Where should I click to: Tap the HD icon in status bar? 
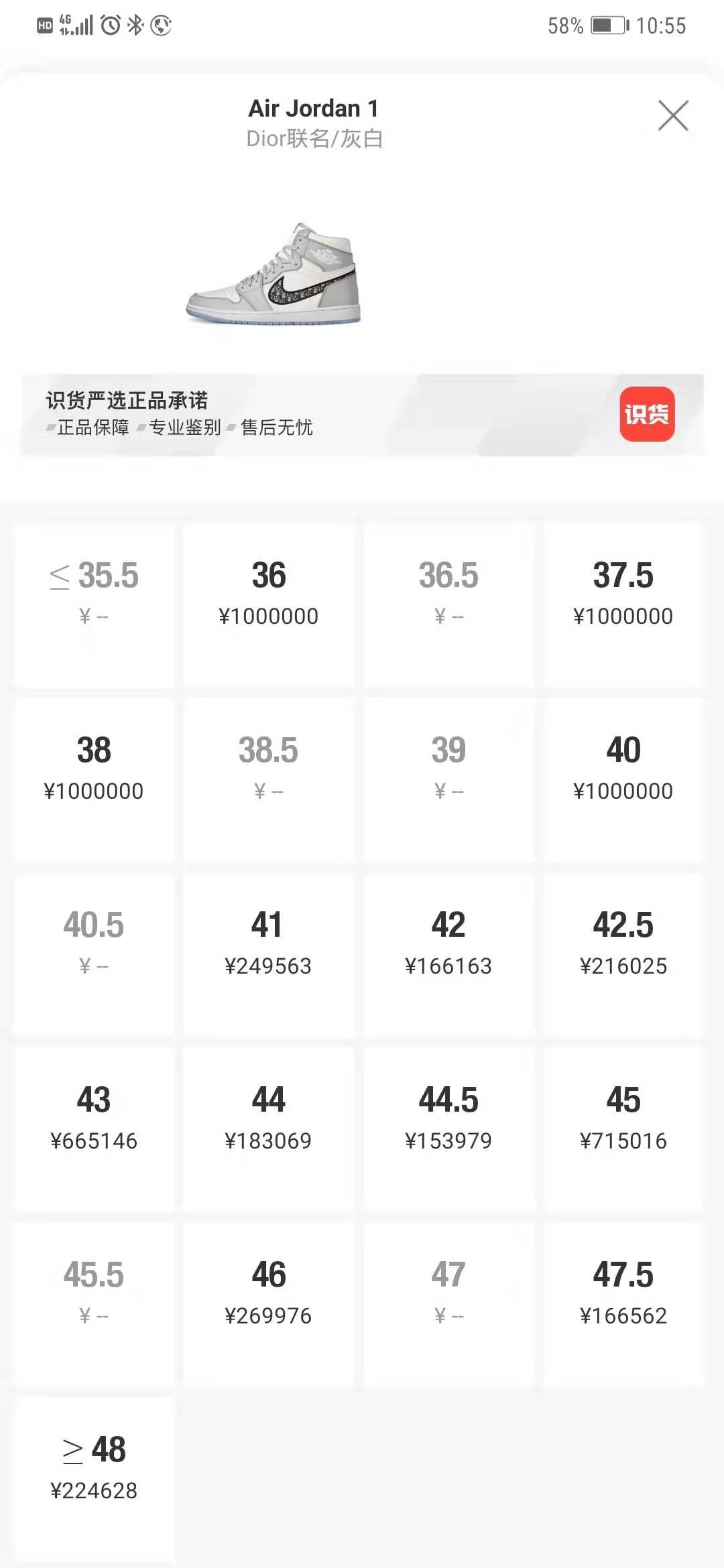(44, 24)
